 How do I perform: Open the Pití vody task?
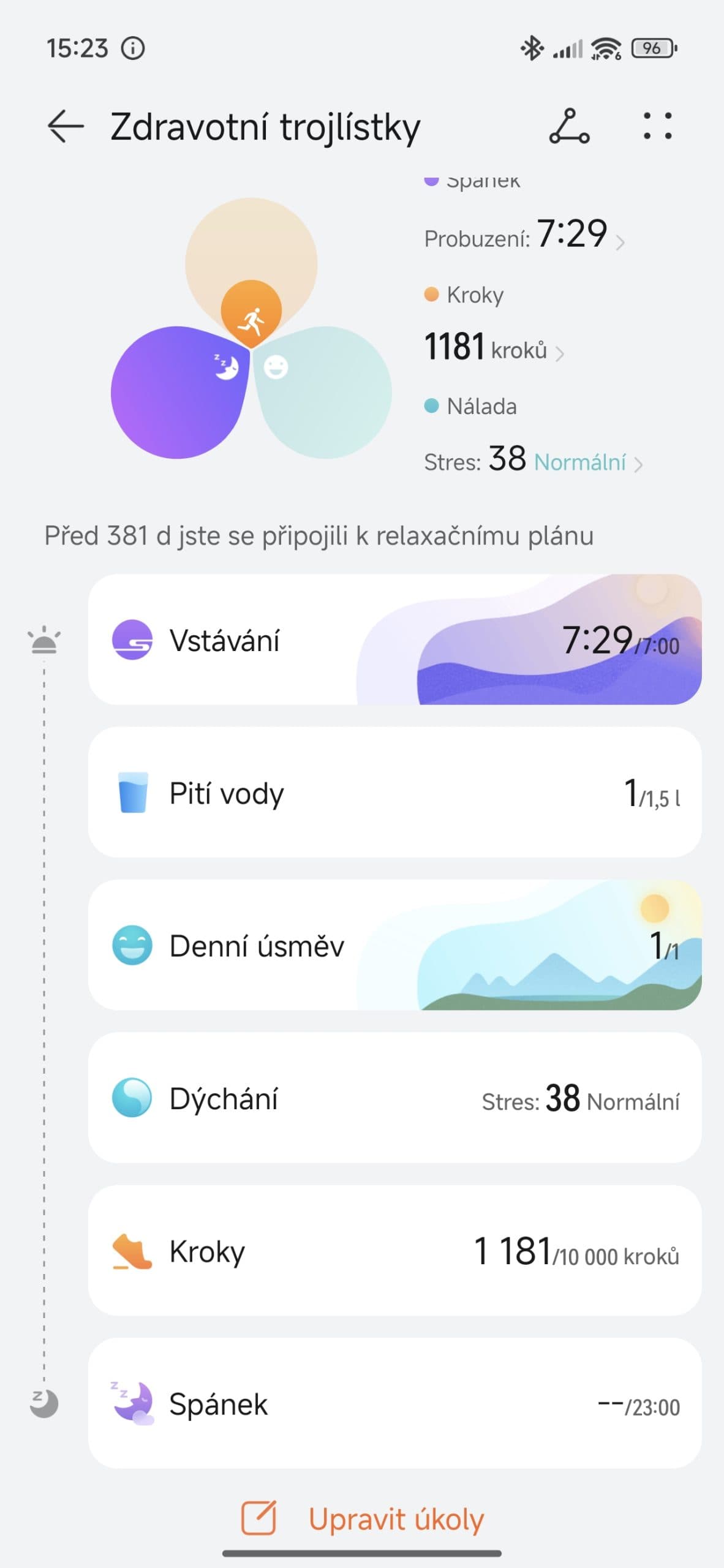pyautogui.click(x=394, y=793)
